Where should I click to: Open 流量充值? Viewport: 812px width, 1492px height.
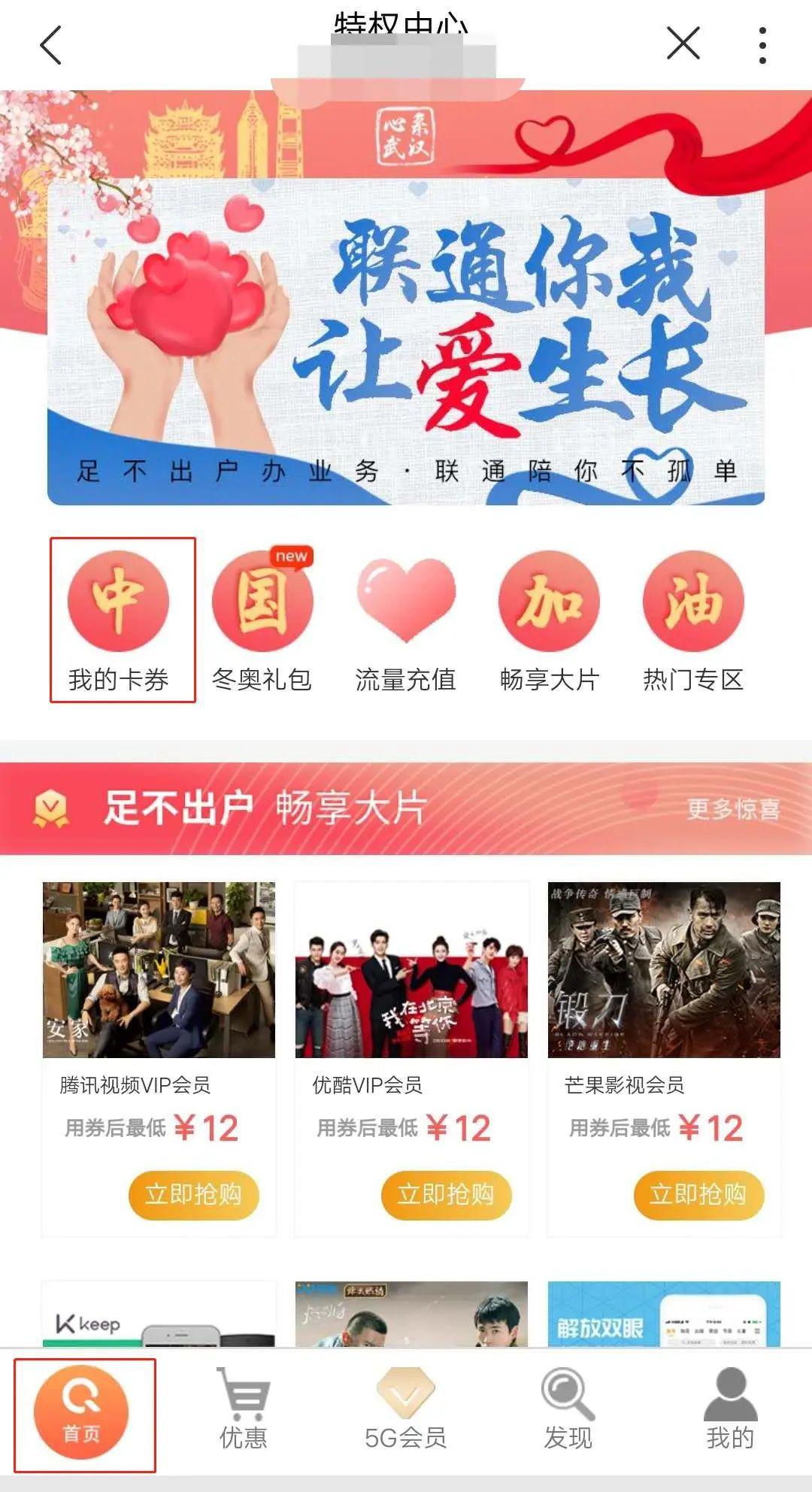(406, 621)
